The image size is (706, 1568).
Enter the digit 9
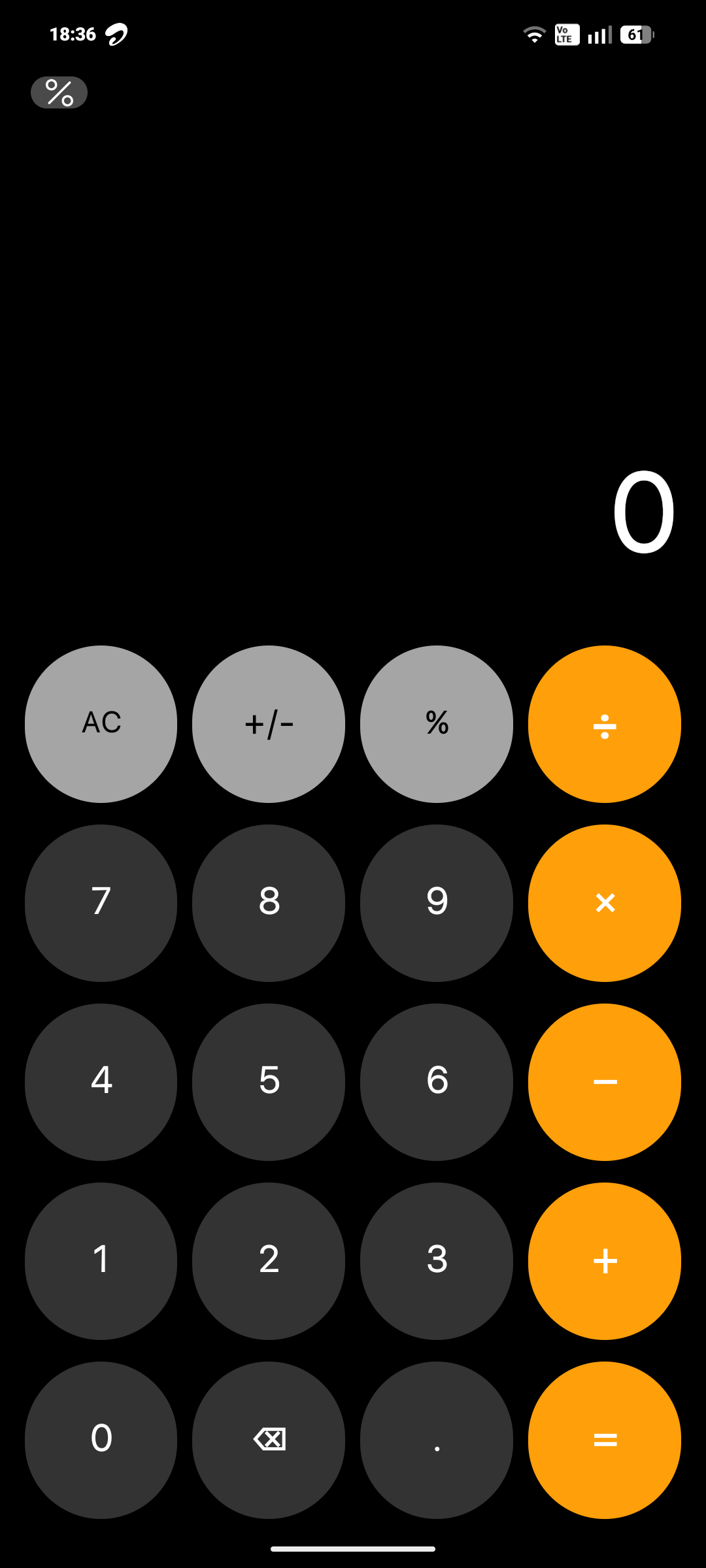tap(437, 903)
